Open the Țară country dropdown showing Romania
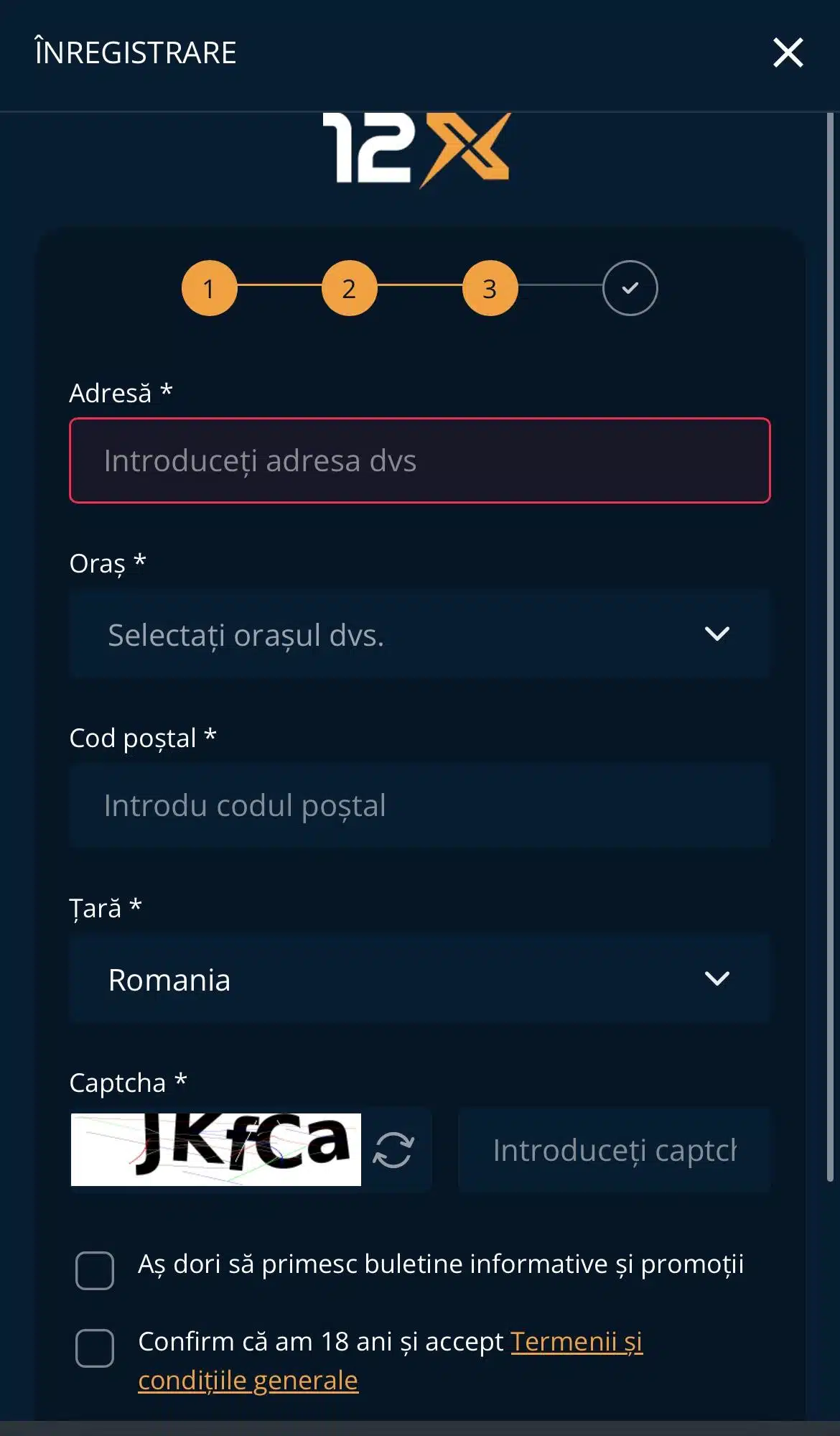The image size is (840, 1436). pos(419,979)
